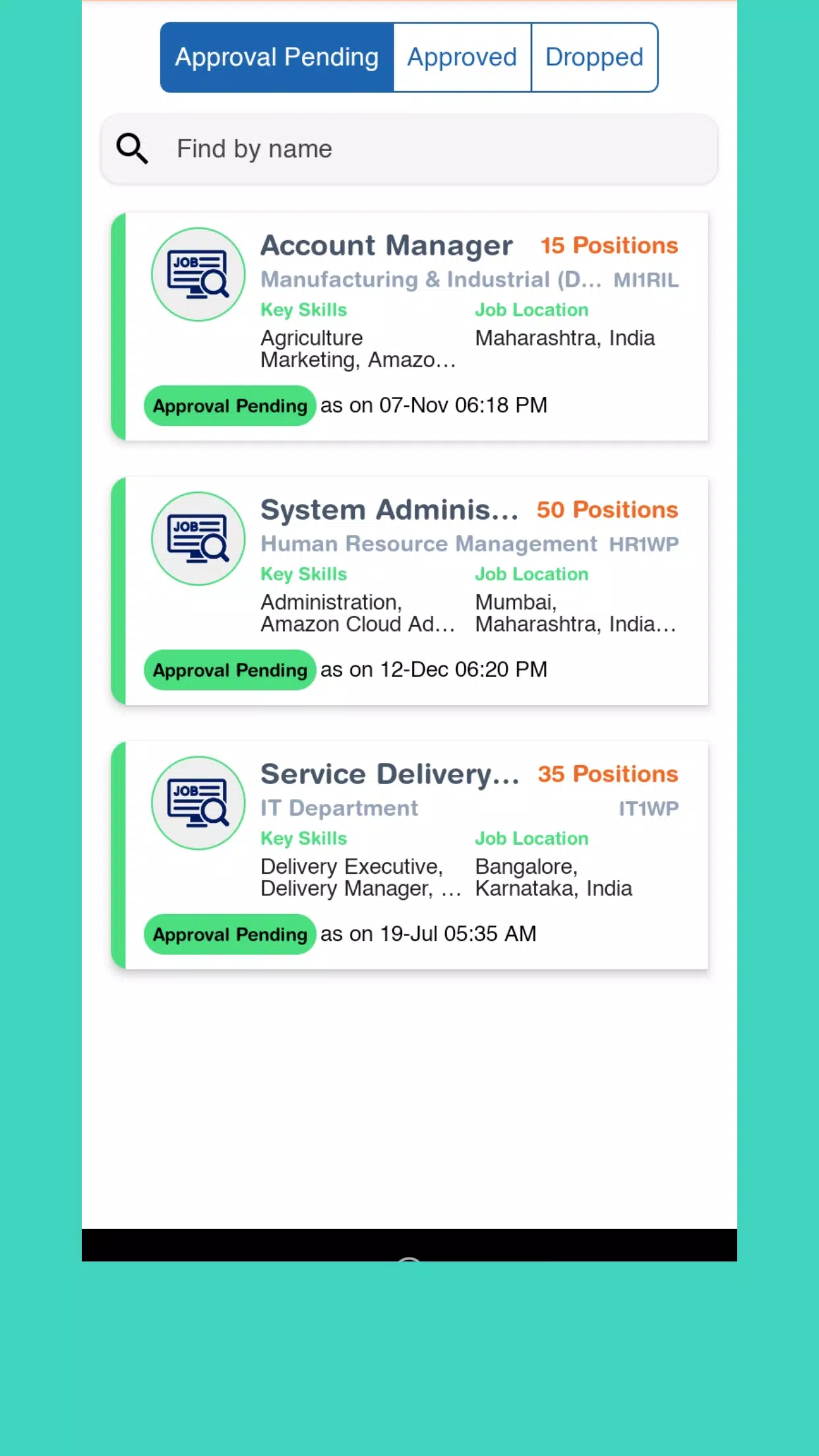Open the Service Delivery job card
The image size is (819, 1456).
[x=409, y=851]
